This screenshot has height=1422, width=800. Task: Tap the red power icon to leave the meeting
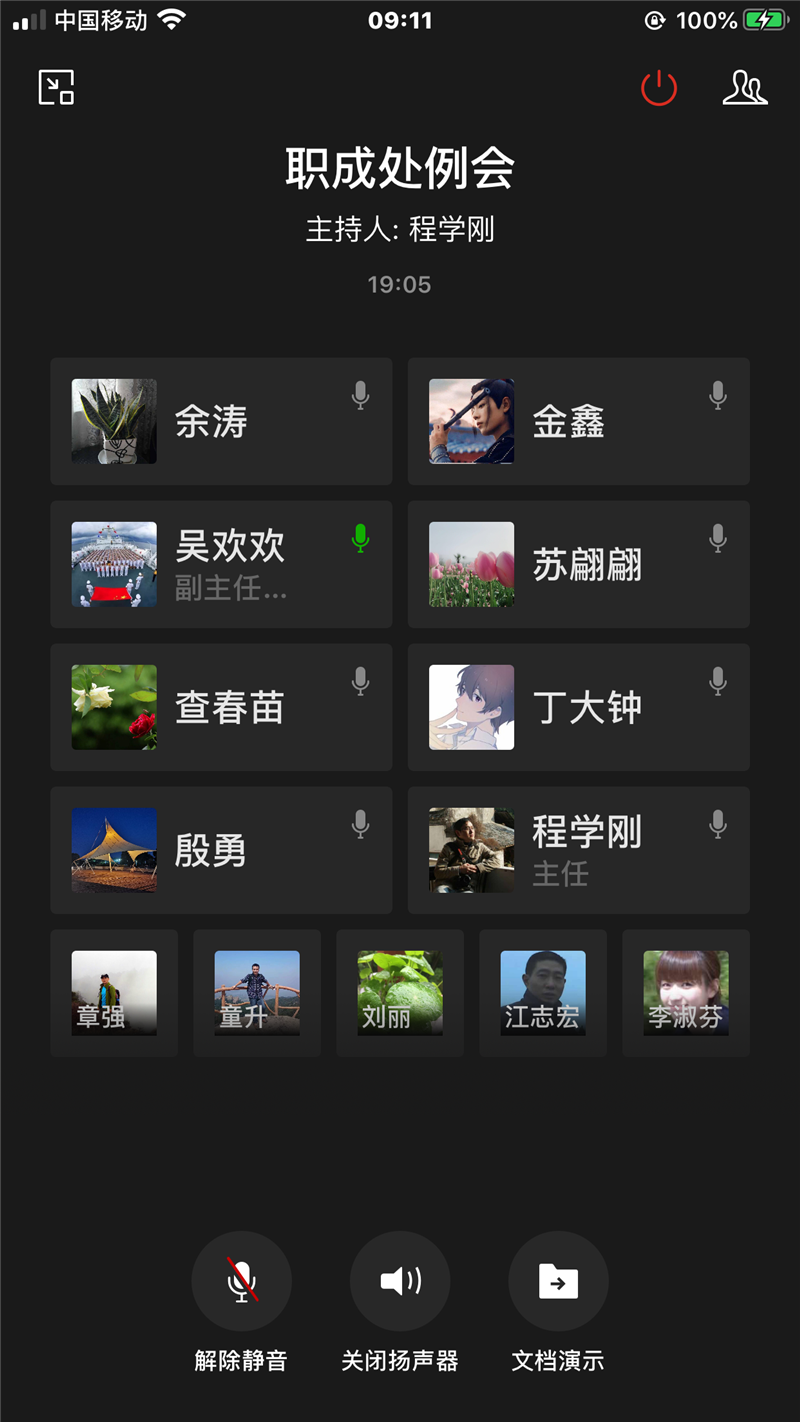pyautogui.click(x=659, y=89)
